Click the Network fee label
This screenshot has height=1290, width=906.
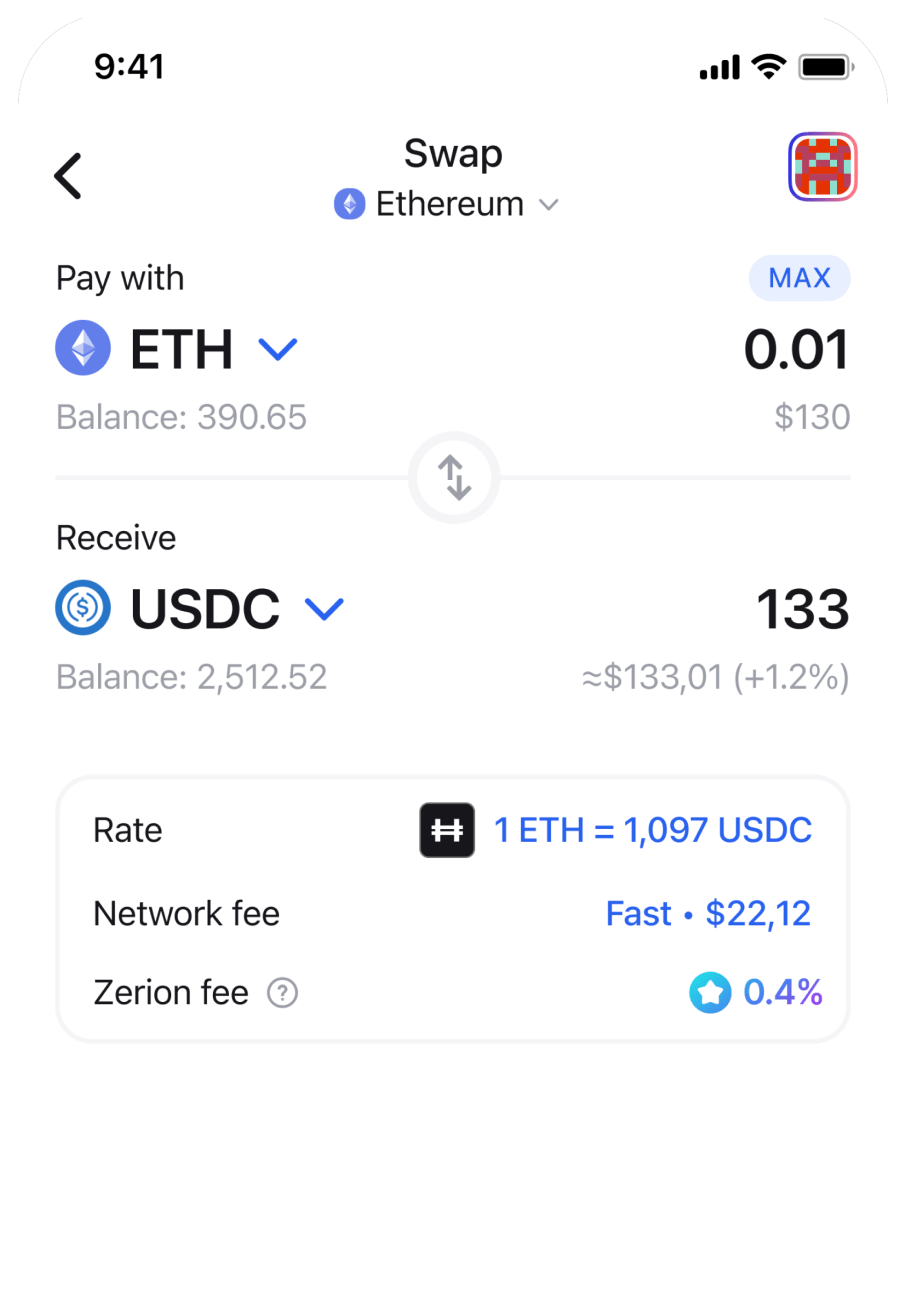(186, 913)
